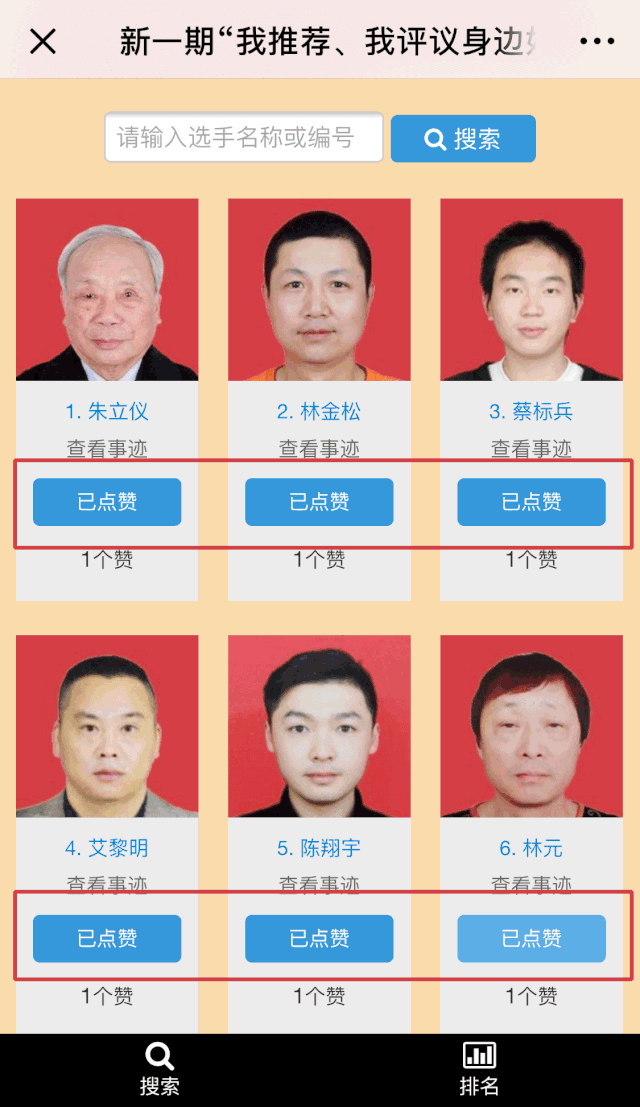This screenshot has width=640, height=1107.
Task: Tap 已点赞 button under 艾黎明
Action: pyautogui.click(x=107, y=939)
